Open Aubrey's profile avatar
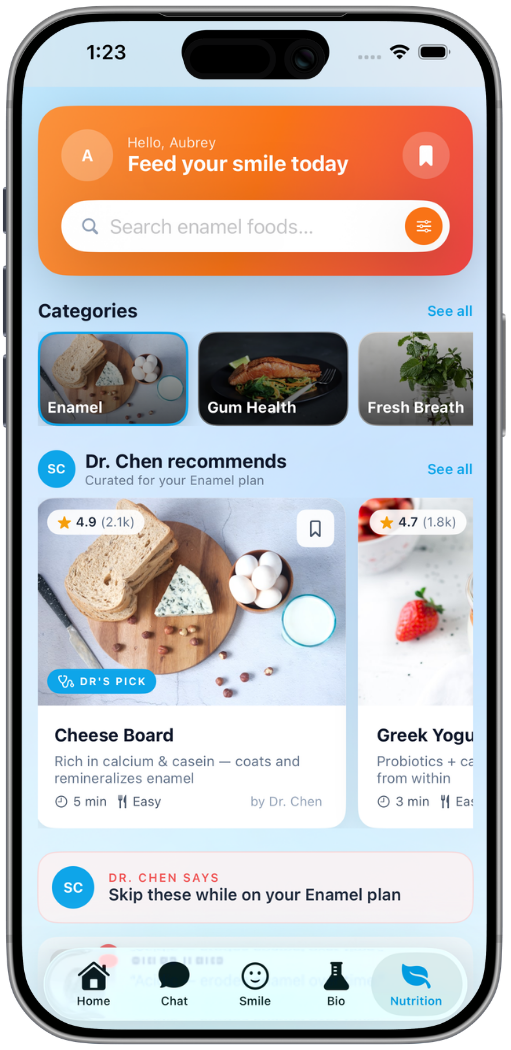The width and height of the screenshot is (511, 1050). coord(87,156)
